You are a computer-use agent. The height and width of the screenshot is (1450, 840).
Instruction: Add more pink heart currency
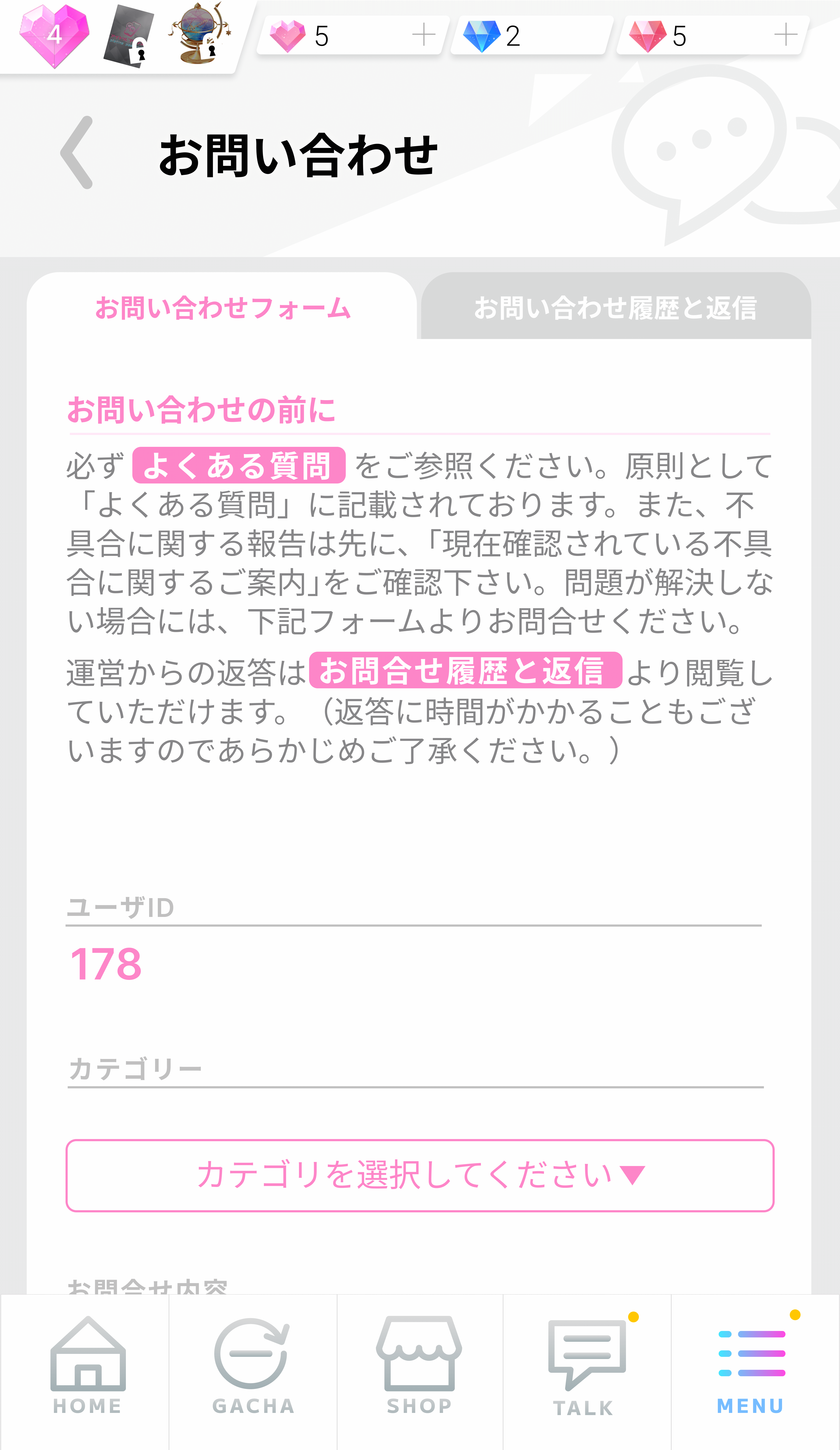(x=424, y=35)
